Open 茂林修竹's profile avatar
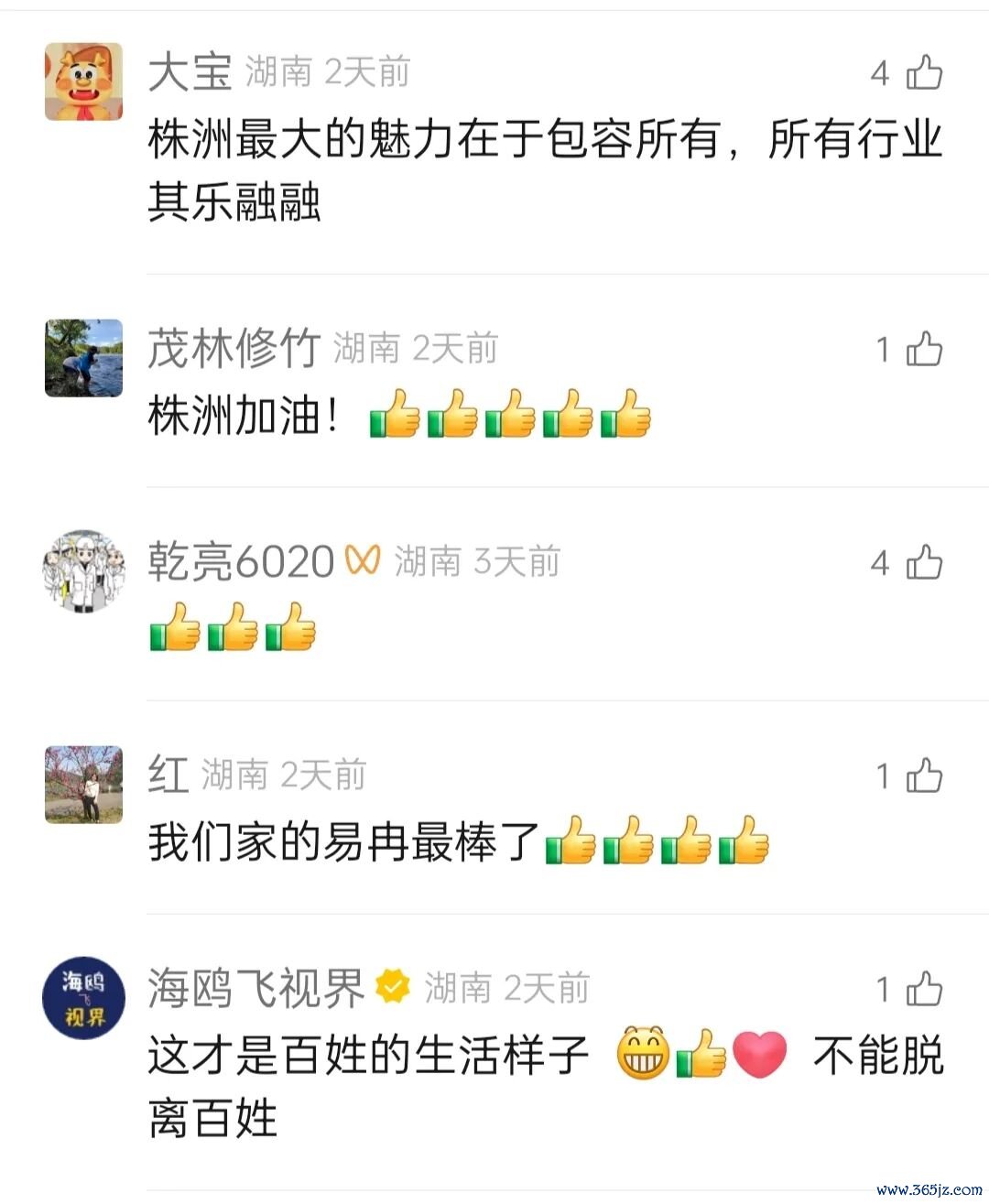Screen dimensions: 989x1204 pos(83,358)
